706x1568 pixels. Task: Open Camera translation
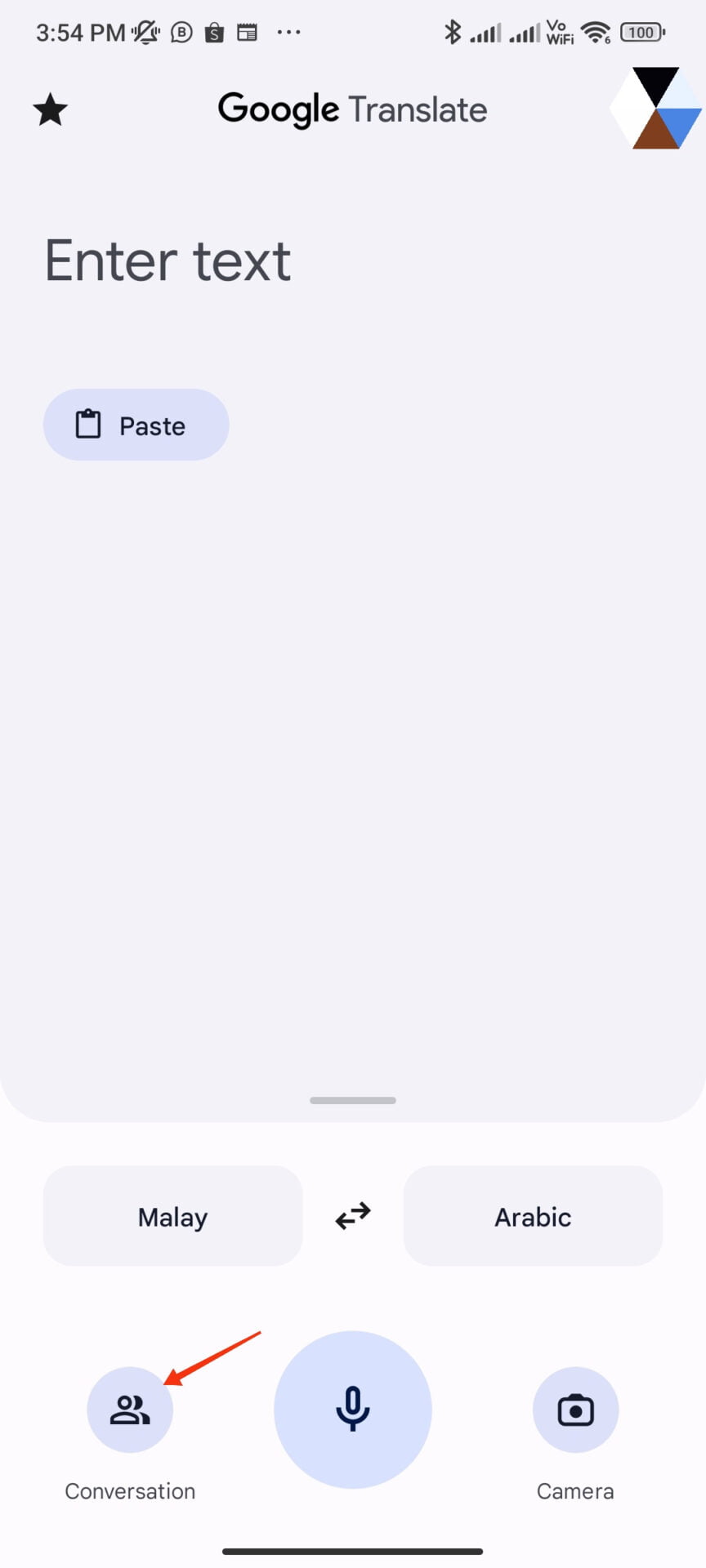pos(575,1410)
